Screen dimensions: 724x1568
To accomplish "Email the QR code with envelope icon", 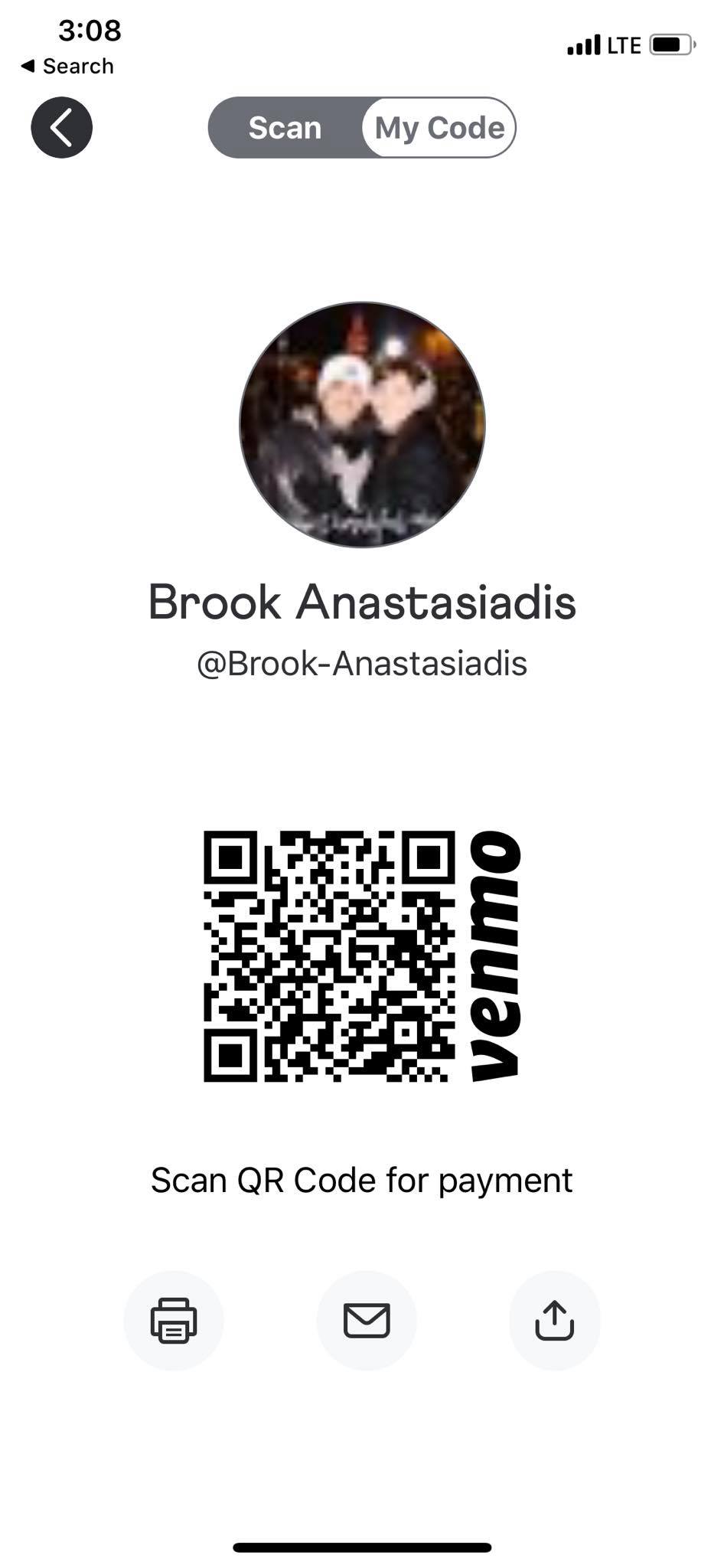I will tap(367, 1321).
